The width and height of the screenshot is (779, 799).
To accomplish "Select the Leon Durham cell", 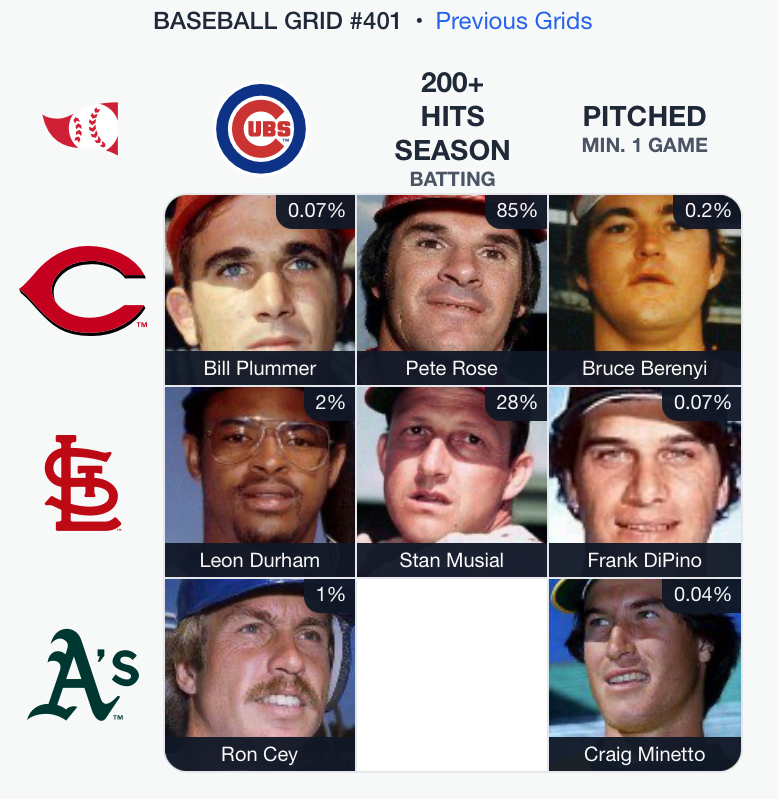I will point(260,482).
